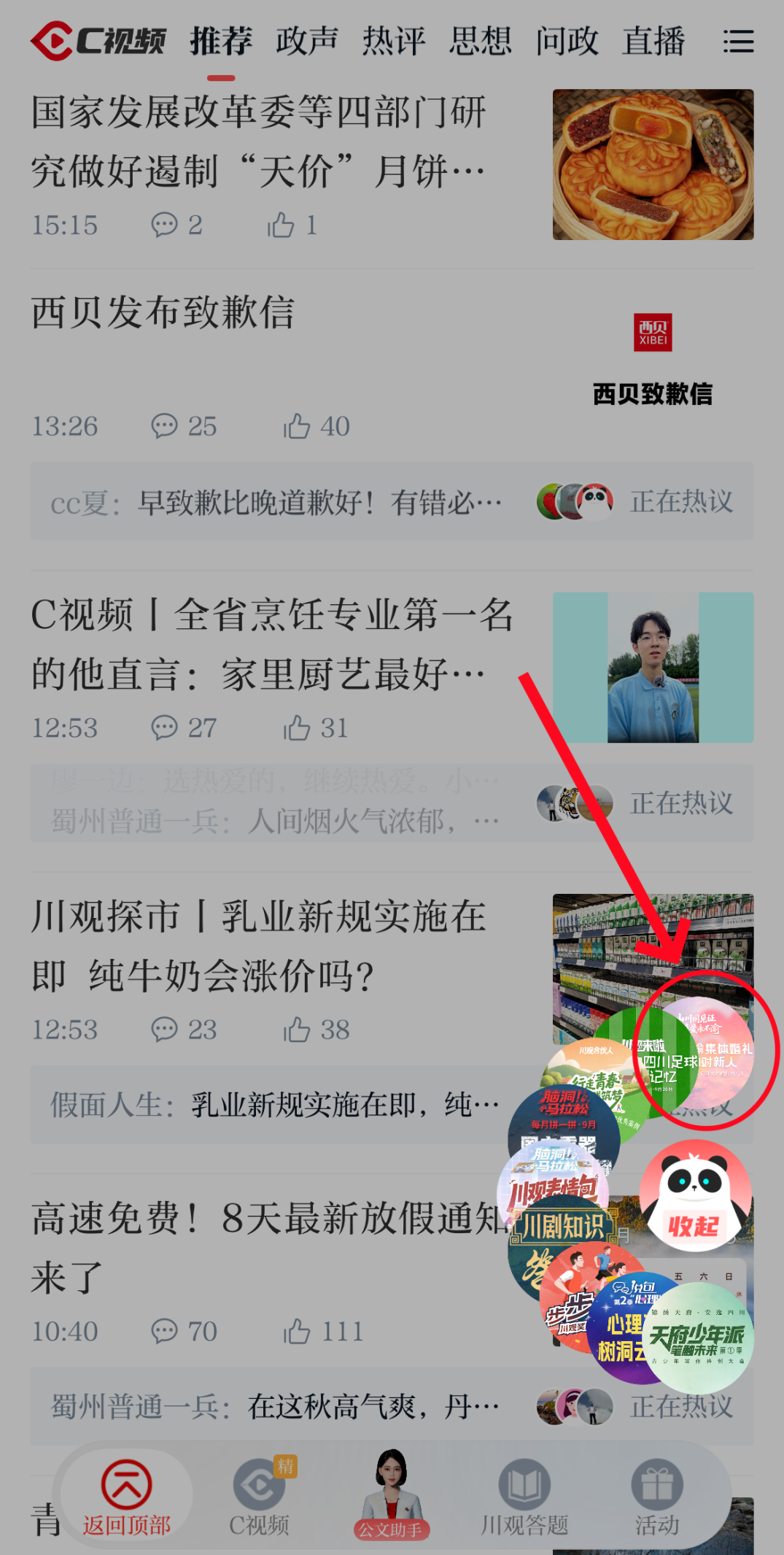Open the mooncake price article
Screen dimensions: 784x1555
(x=258, y=142)
